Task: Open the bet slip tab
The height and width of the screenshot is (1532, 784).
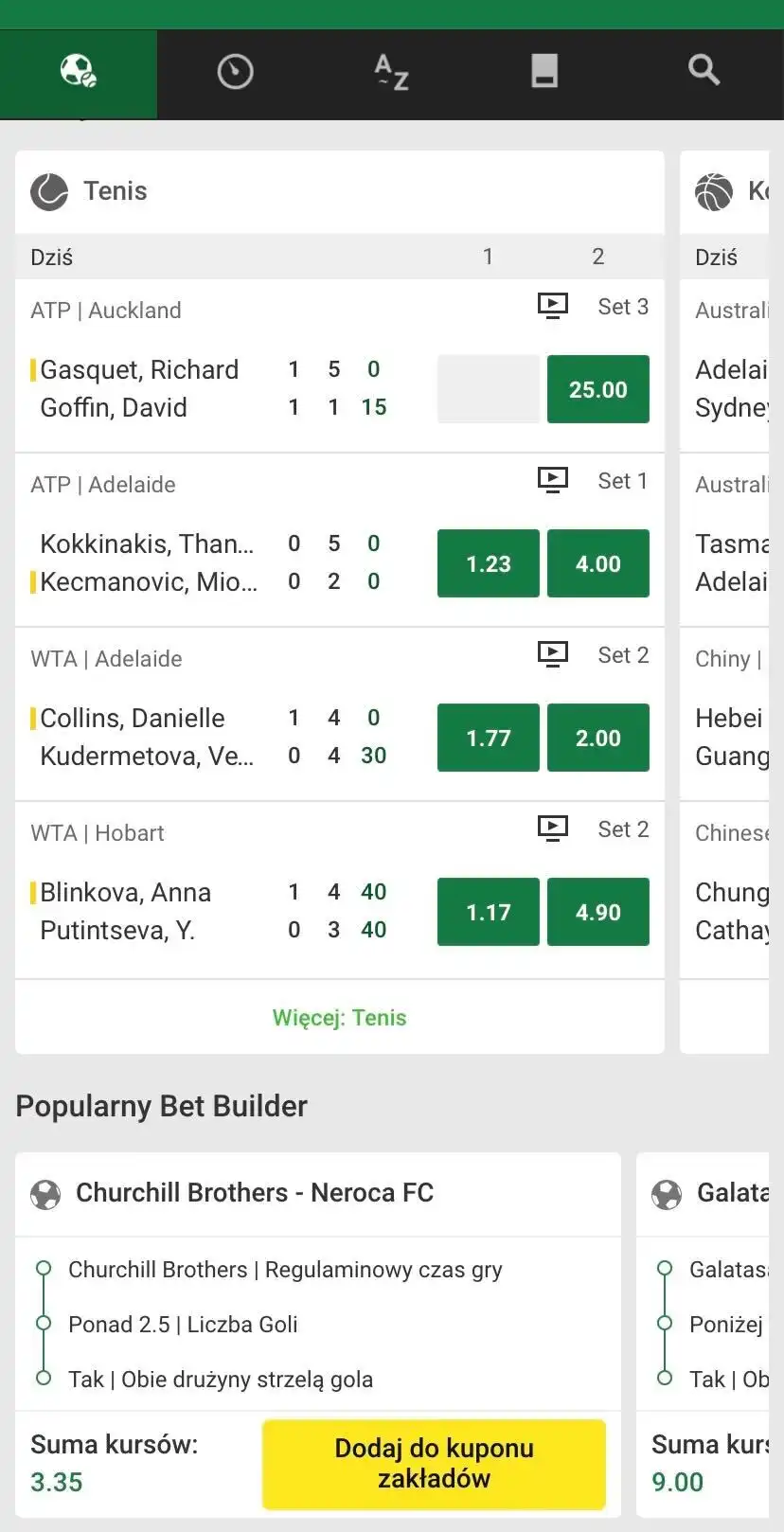Action: pyautogui.click(x=544, y=71)
